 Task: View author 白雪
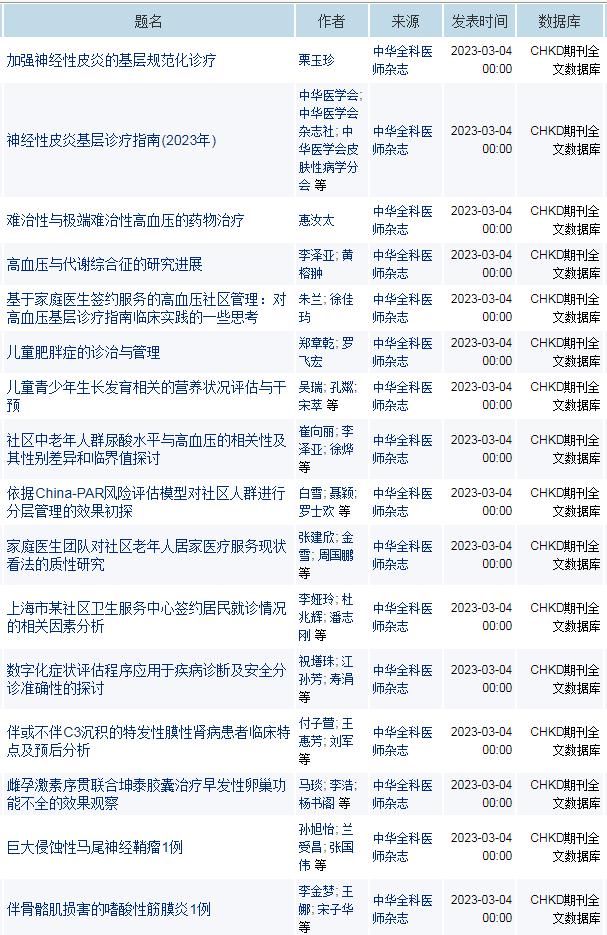pyautogui.click(x=311, y=493)
